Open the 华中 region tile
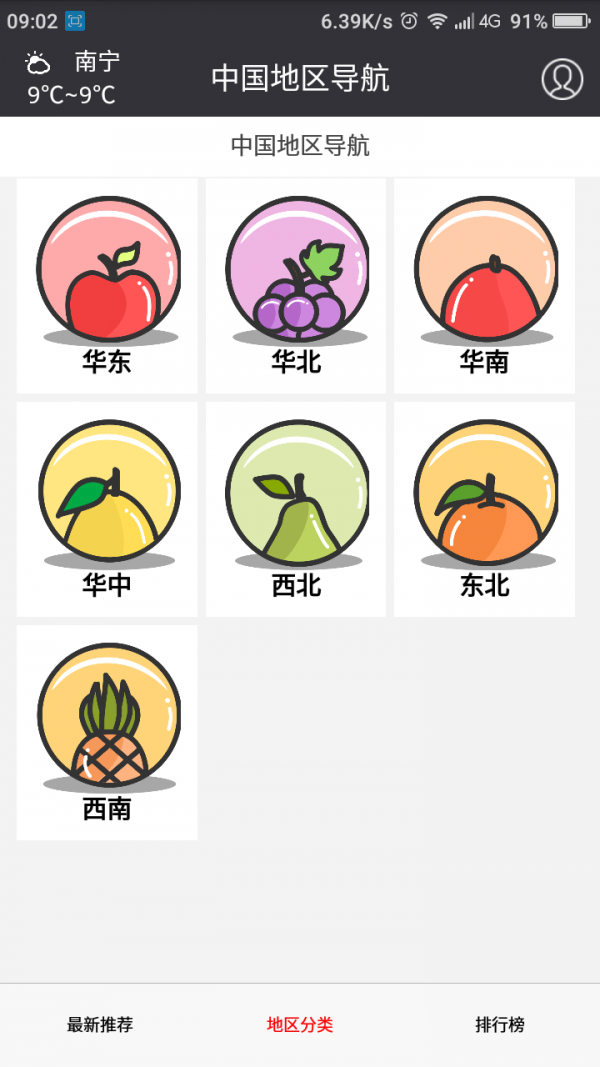This screenshot has width=600, height=1067. (107, 509)
